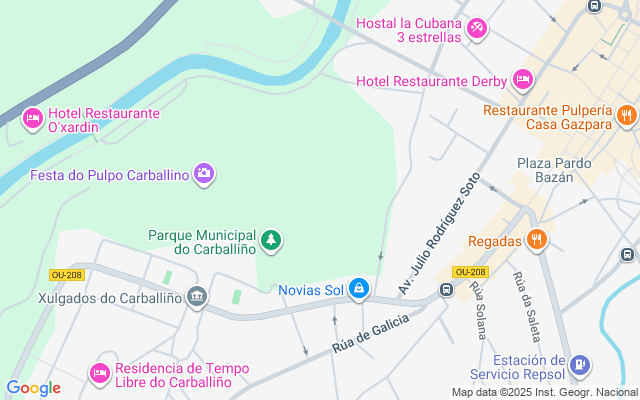Tap Parque Municipal do Carballiño marker
This screenshot has width=640, height=400.
270,241
